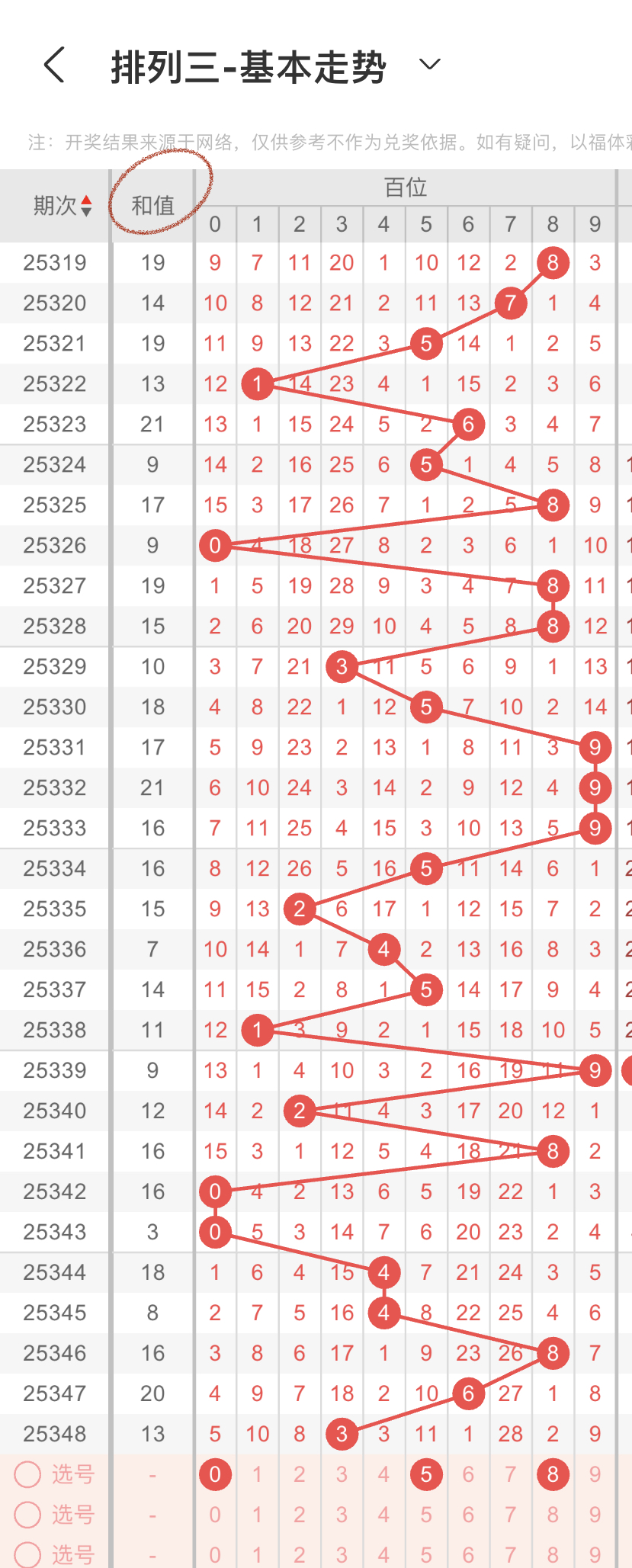Viewport: 632px width, 1568px height.
Task: Go back using the arrow icon
Action: pos(54,65)
